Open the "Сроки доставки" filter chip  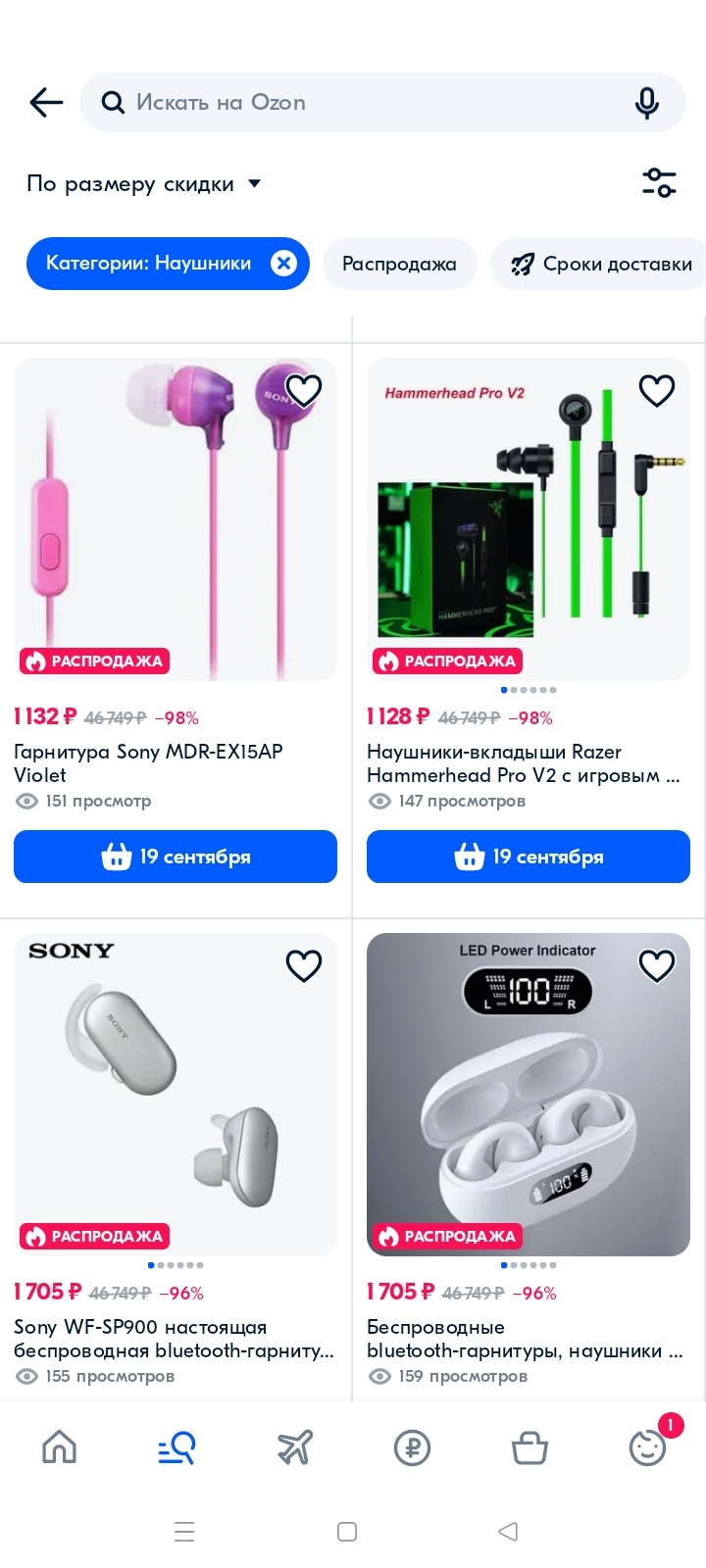[x=602, y=264]
